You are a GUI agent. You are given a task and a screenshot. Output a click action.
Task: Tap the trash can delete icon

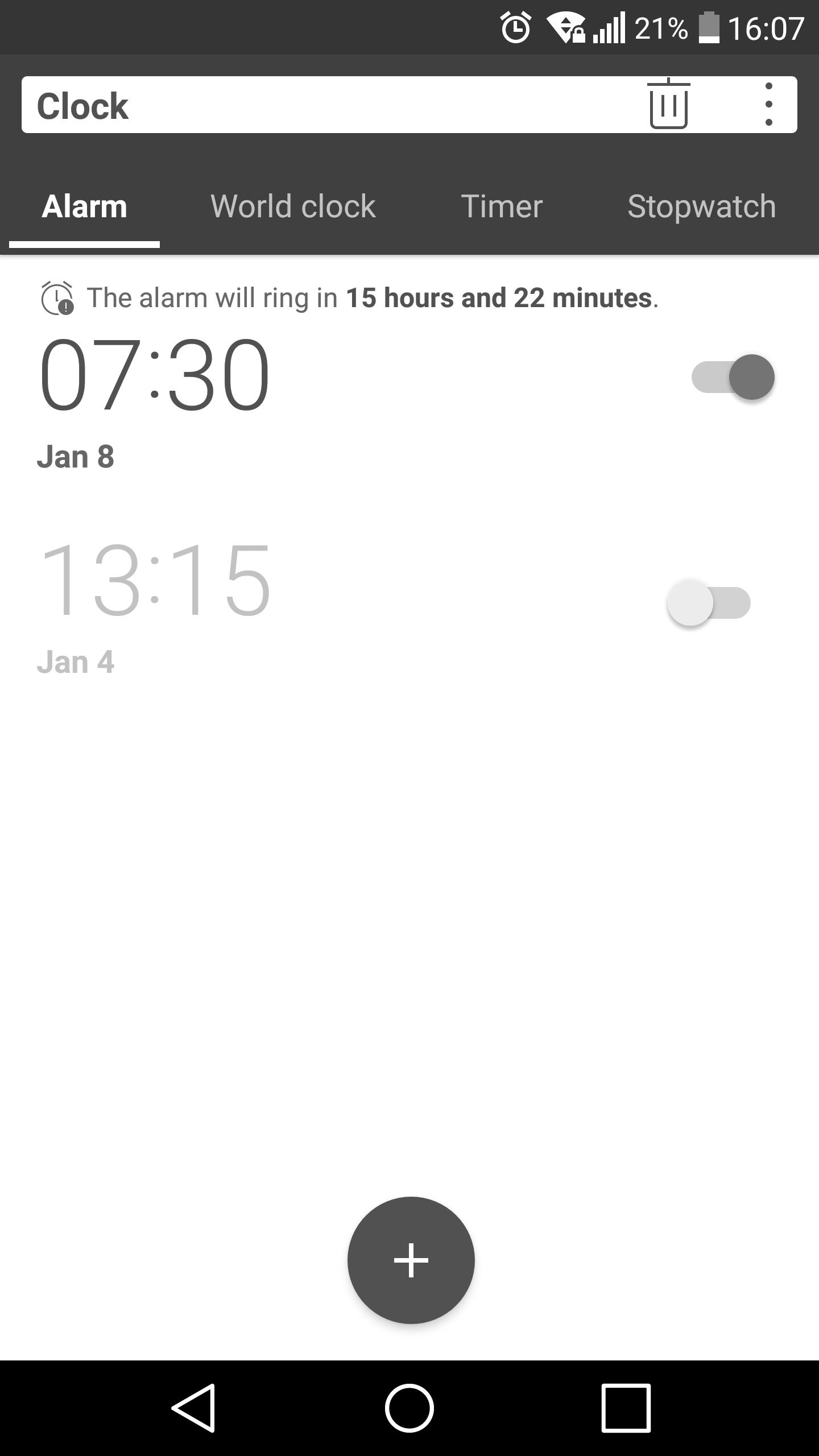668,105
